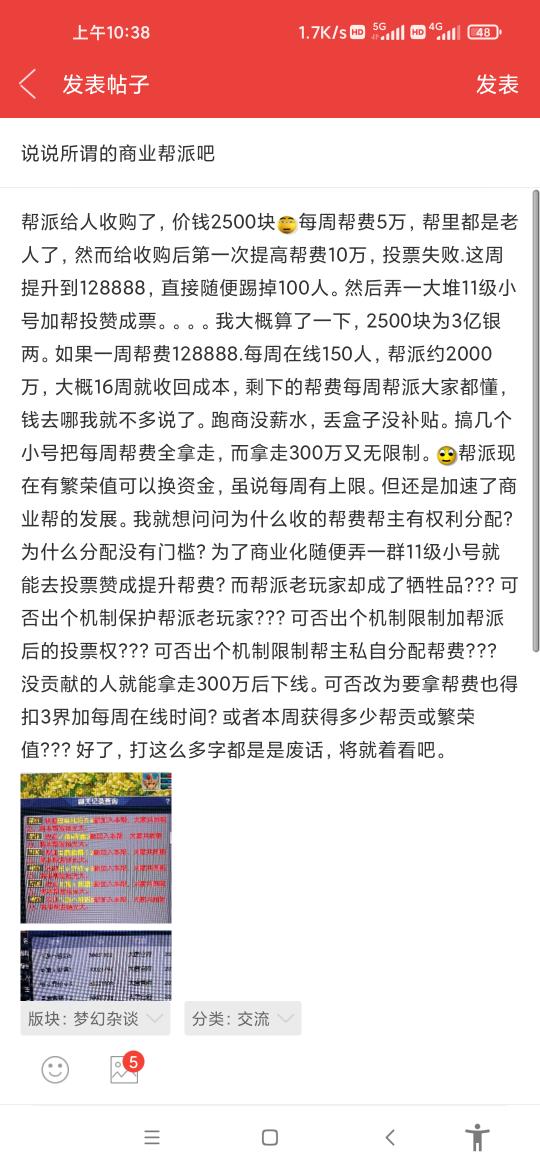This screenshot has width=540, height=1170.
Task: Tap the system back arrow
Action: point(389,1137)
